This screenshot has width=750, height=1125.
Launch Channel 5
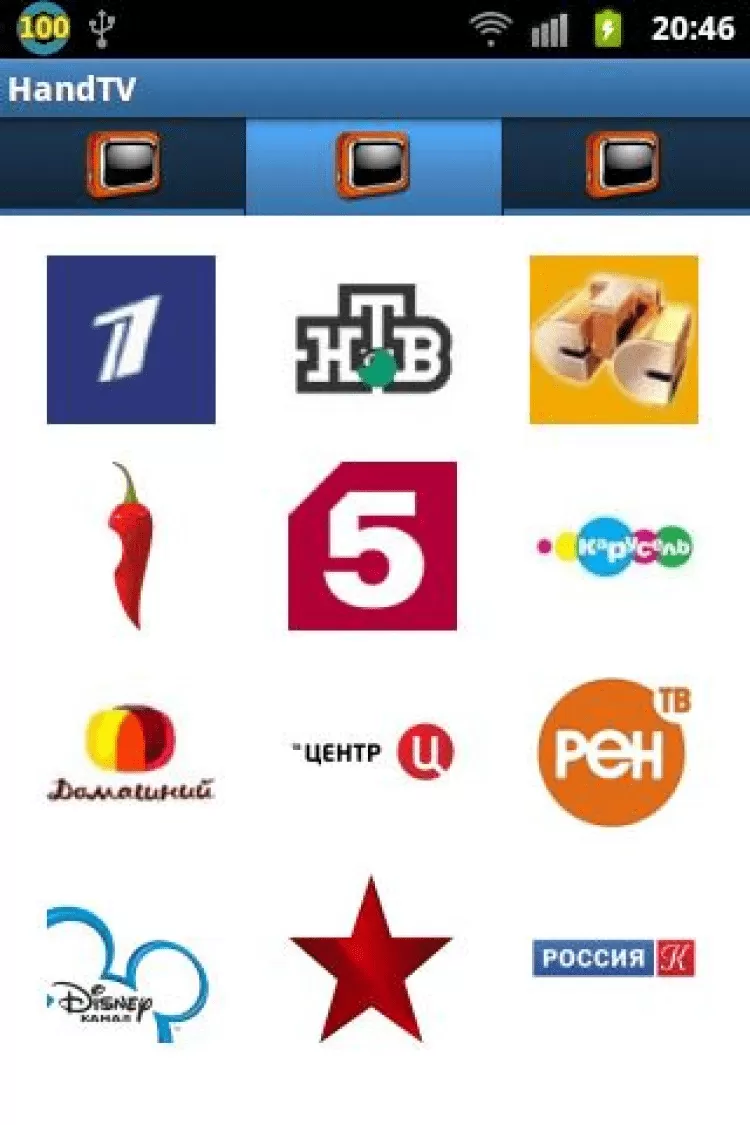click(372, 545)
